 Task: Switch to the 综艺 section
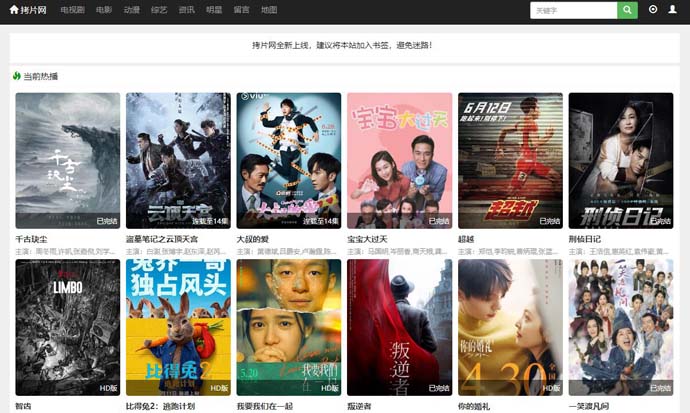point(159,10)
